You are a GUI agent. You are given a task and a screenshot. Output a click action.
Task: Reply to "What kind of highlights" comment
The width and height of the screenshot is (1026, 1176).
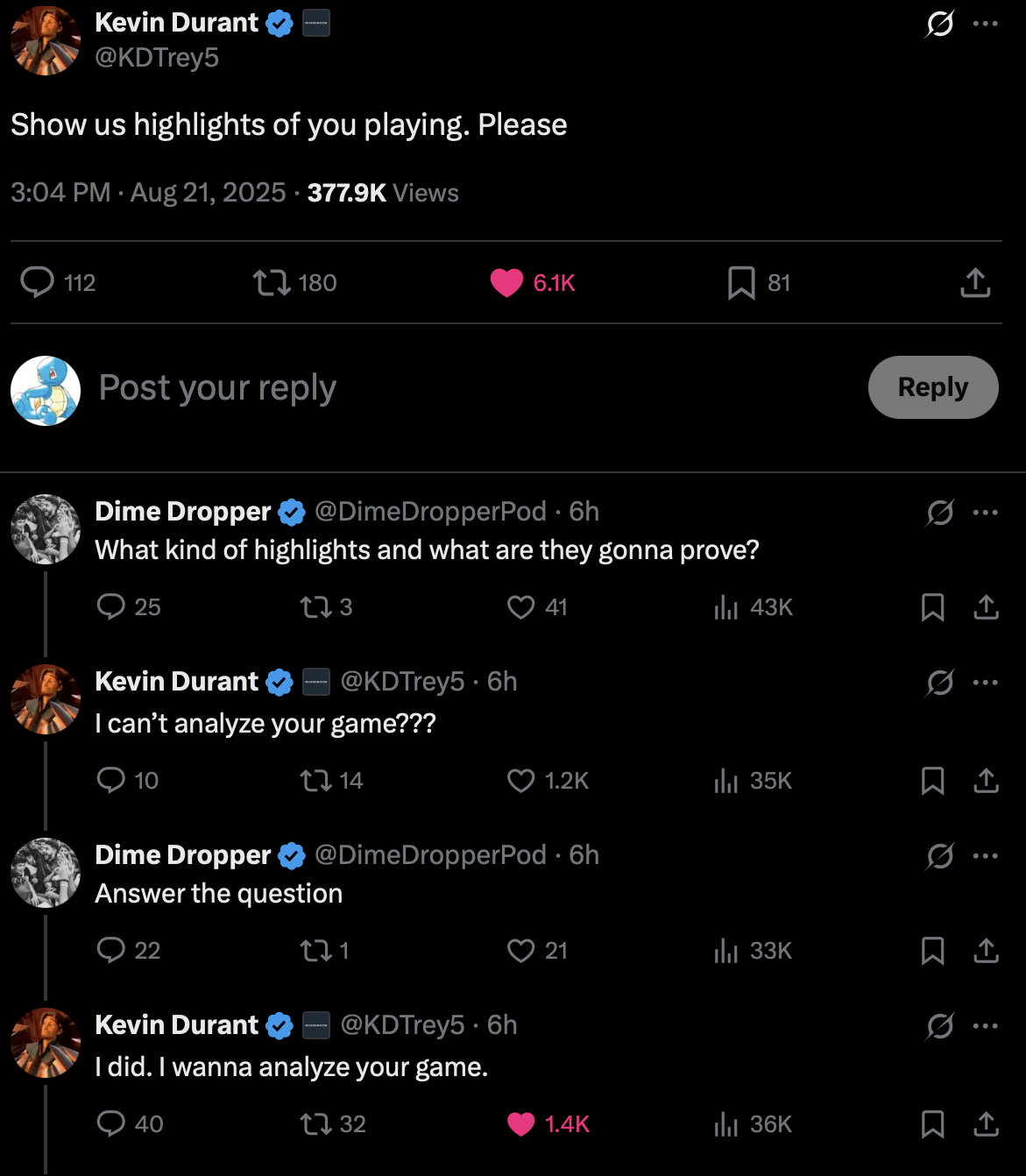pos(111,606)
